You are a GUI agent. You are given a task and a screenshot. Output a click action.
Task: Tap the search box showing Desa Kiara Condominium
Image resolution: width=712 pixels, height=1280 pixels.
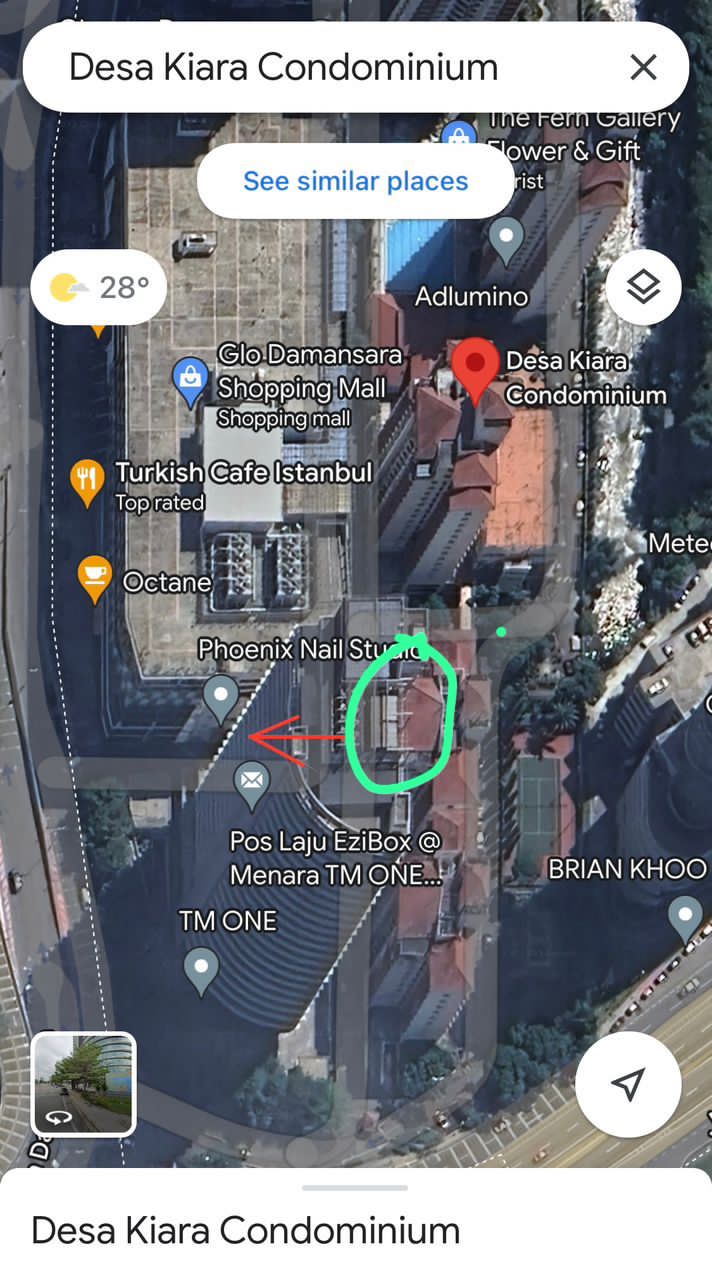point(300,67)
